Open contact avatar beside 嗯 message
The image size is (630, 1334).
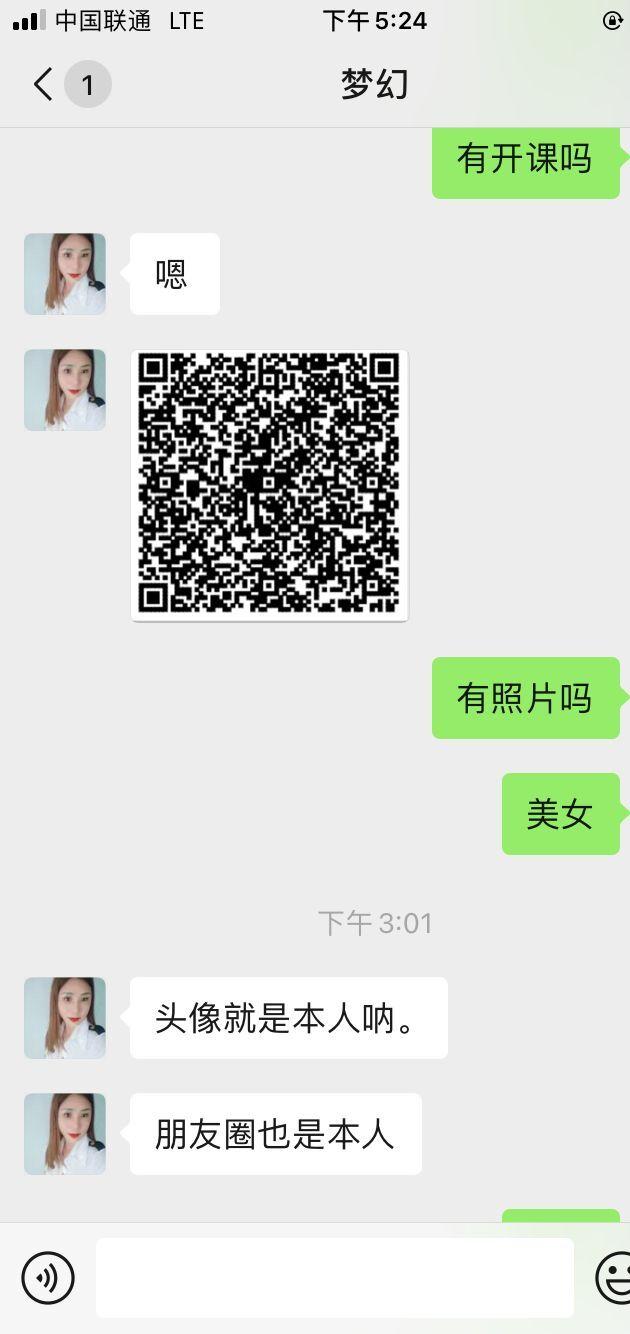65,274
